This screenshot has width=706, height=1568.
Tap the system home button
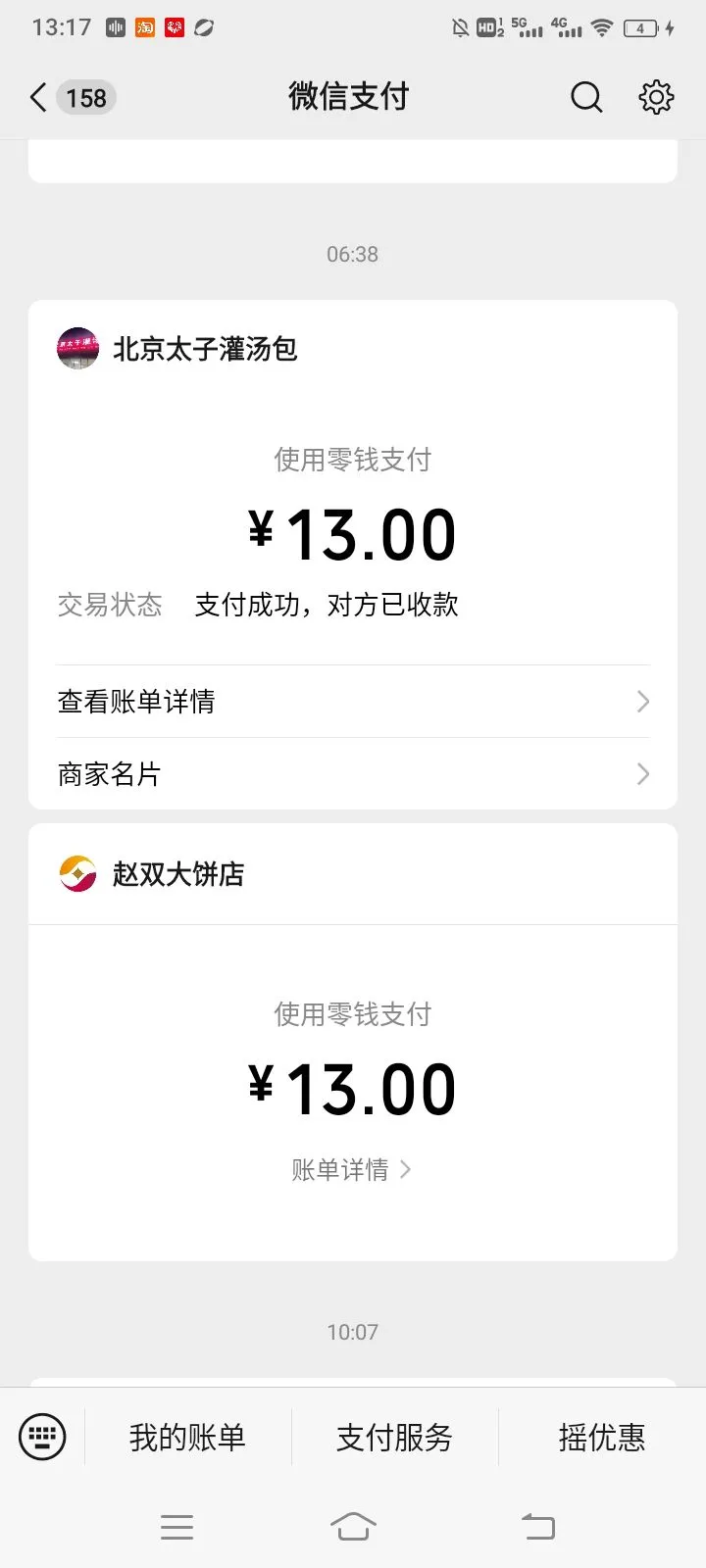tap(353, 1526)
